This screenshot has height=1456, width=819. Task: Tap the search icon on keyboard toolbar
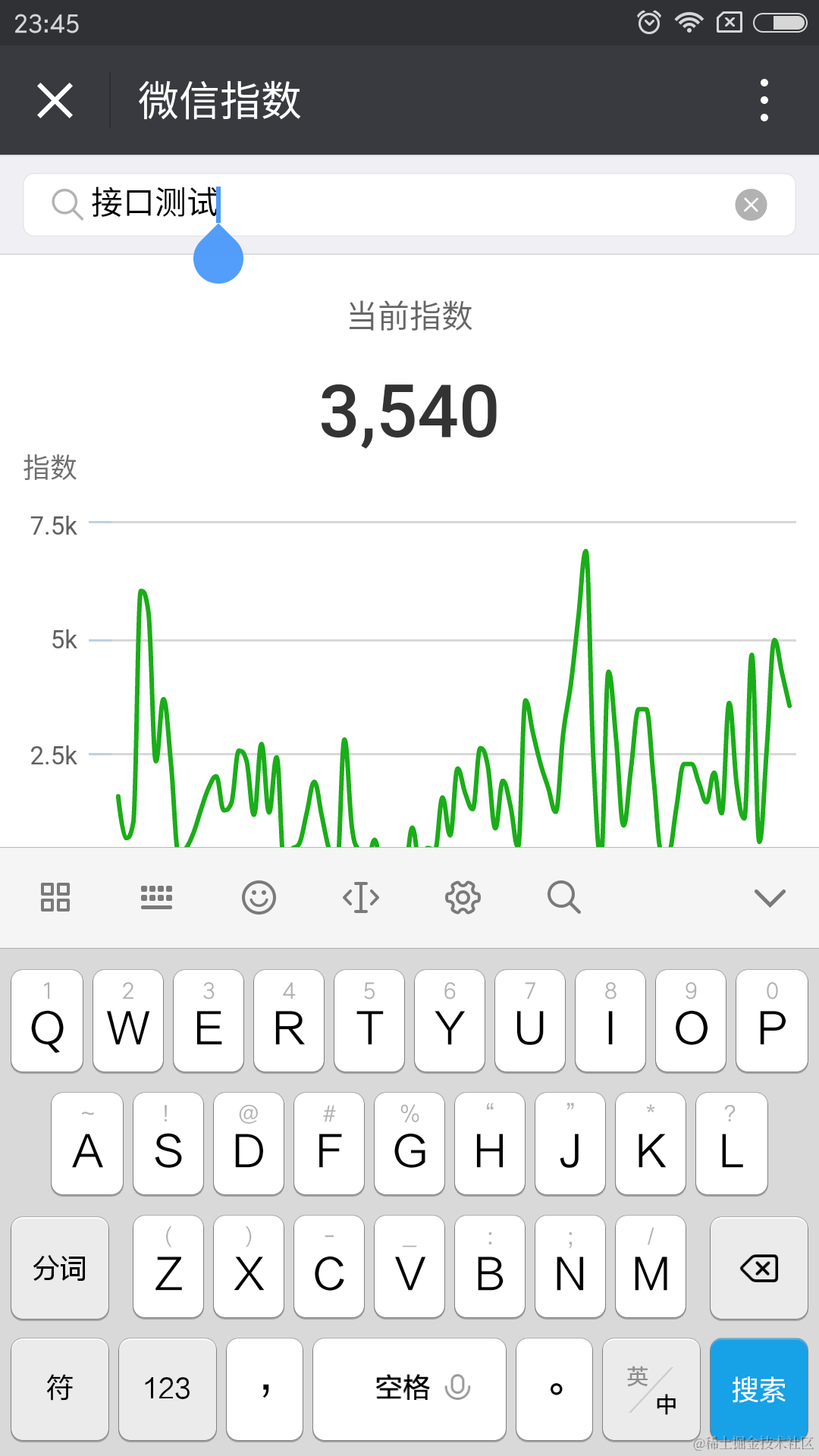click(x=564, y=897)
